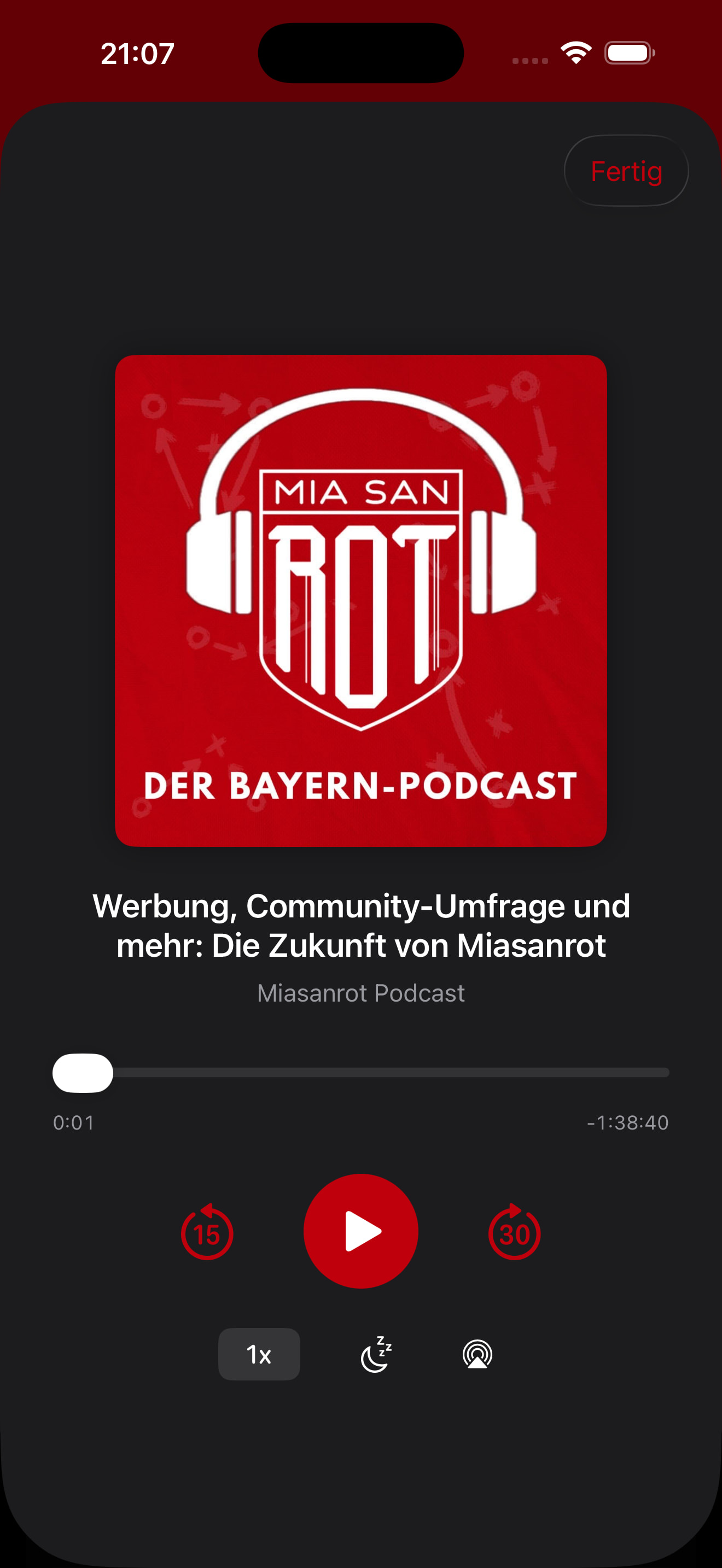Rewind 15 seconds

(207, 1232)
